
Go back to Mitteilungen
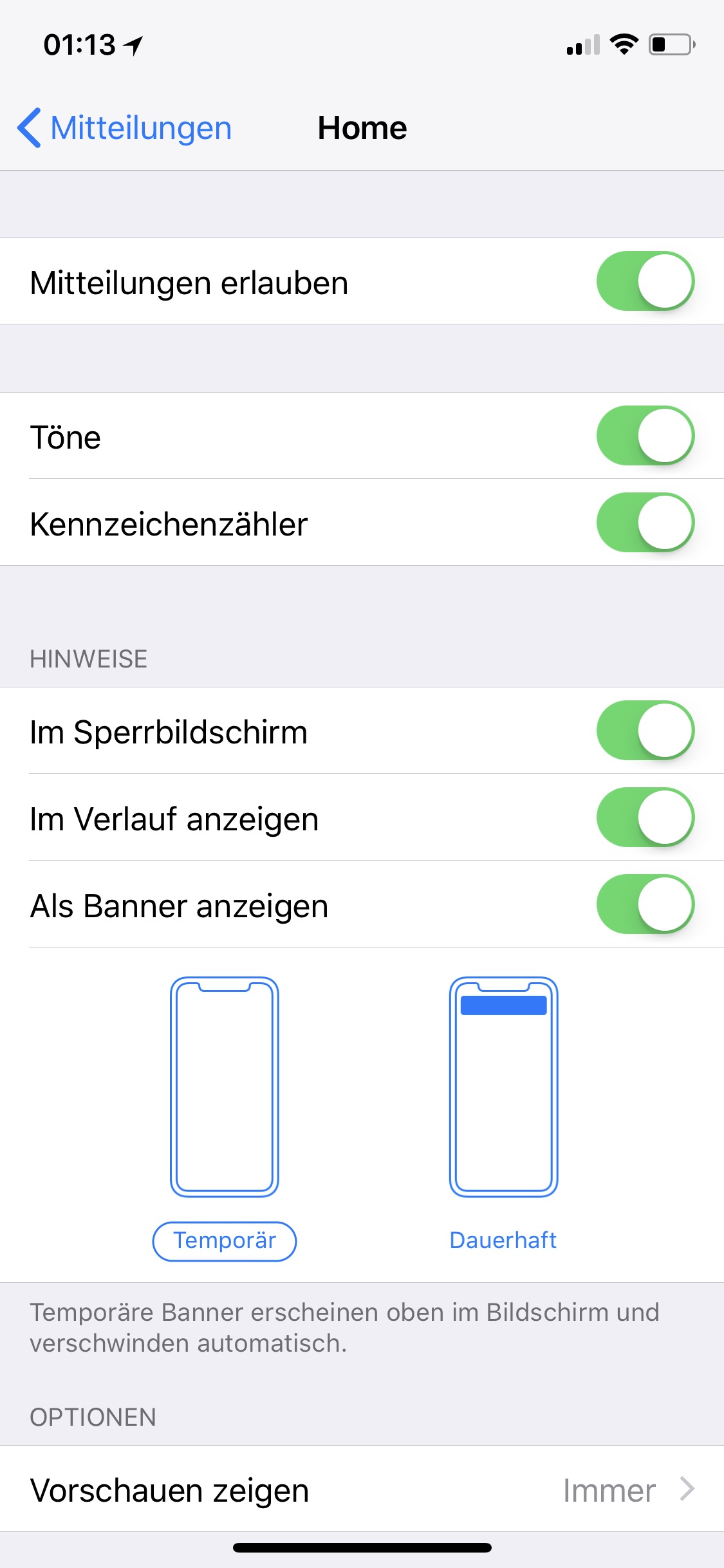pos(125,128)
